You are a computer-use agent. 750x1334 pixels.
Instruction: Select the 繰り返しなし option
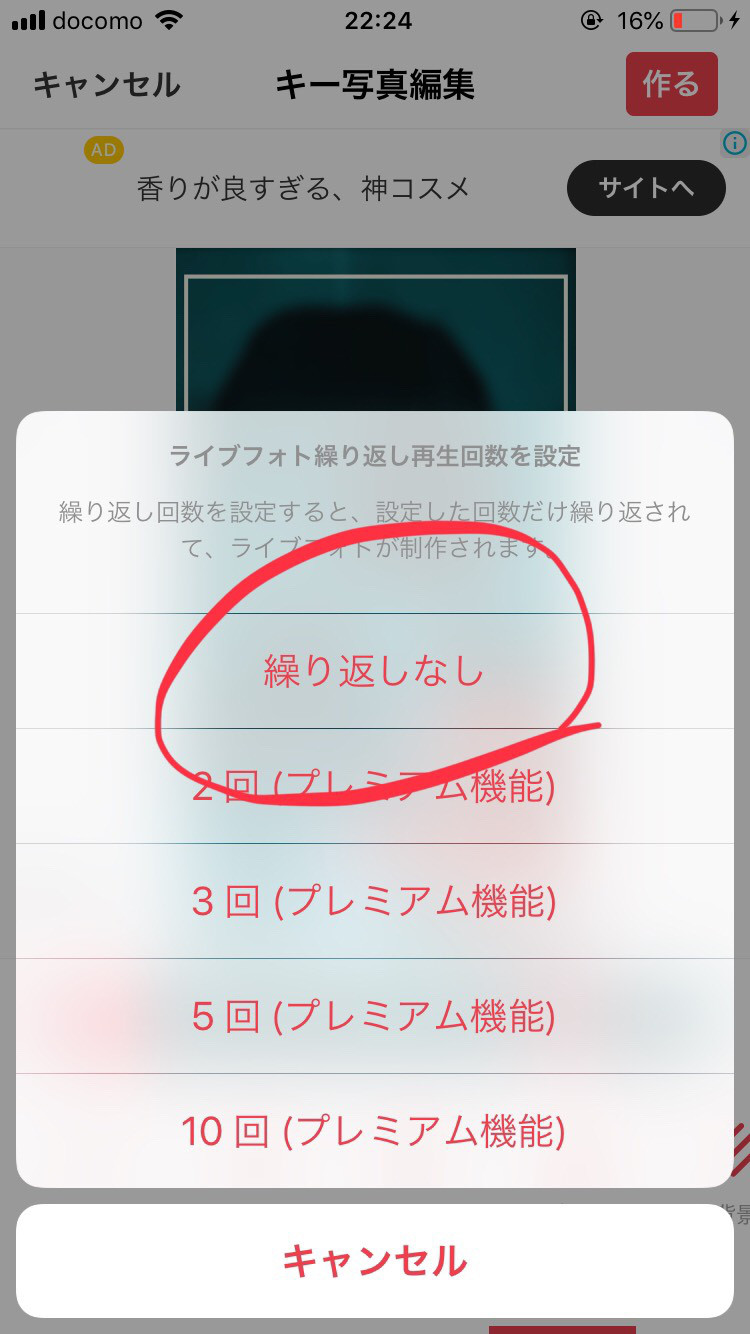[374, 671]
